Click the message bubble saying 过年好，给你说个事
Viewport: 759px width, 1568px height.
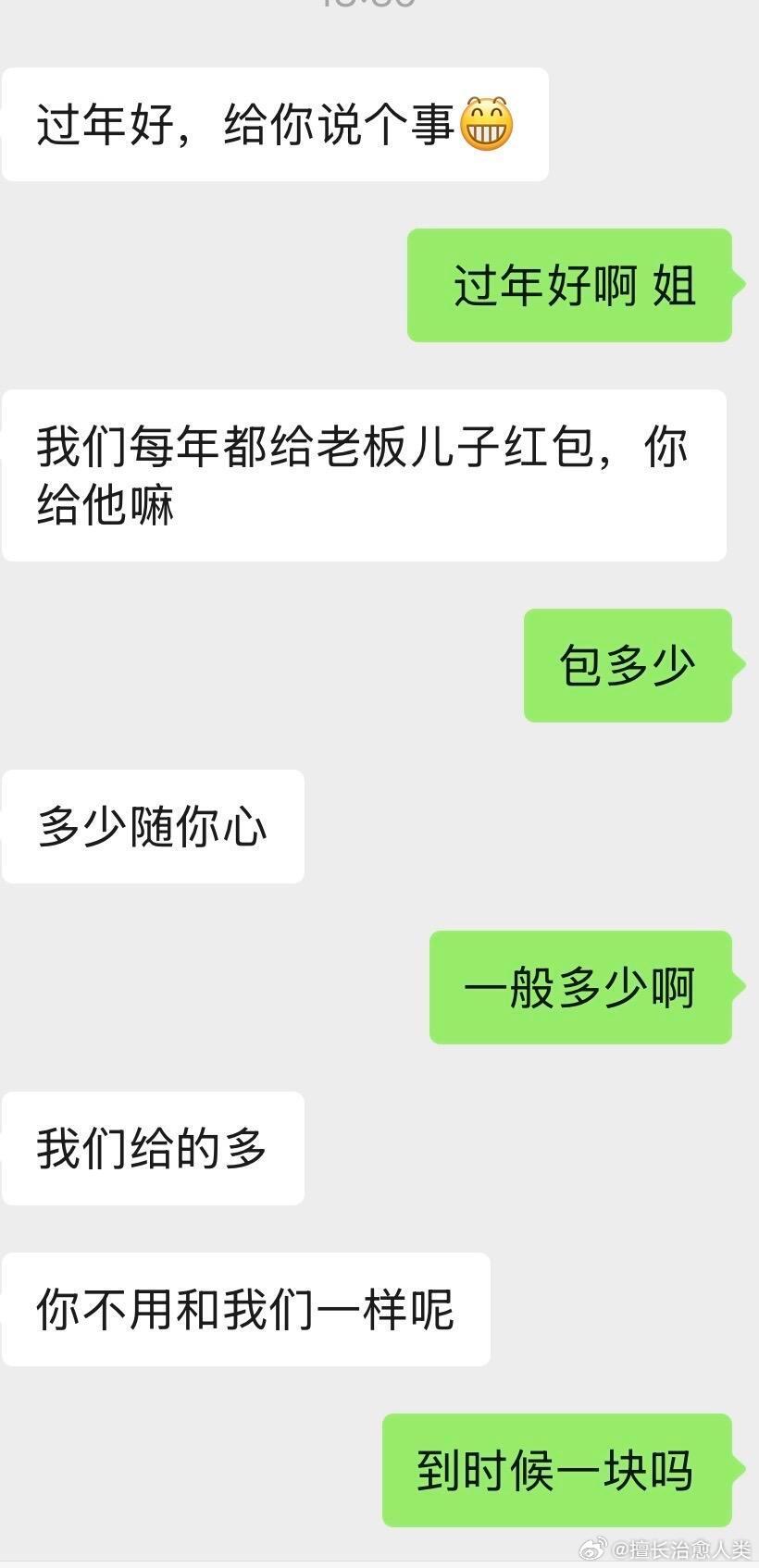274,120
